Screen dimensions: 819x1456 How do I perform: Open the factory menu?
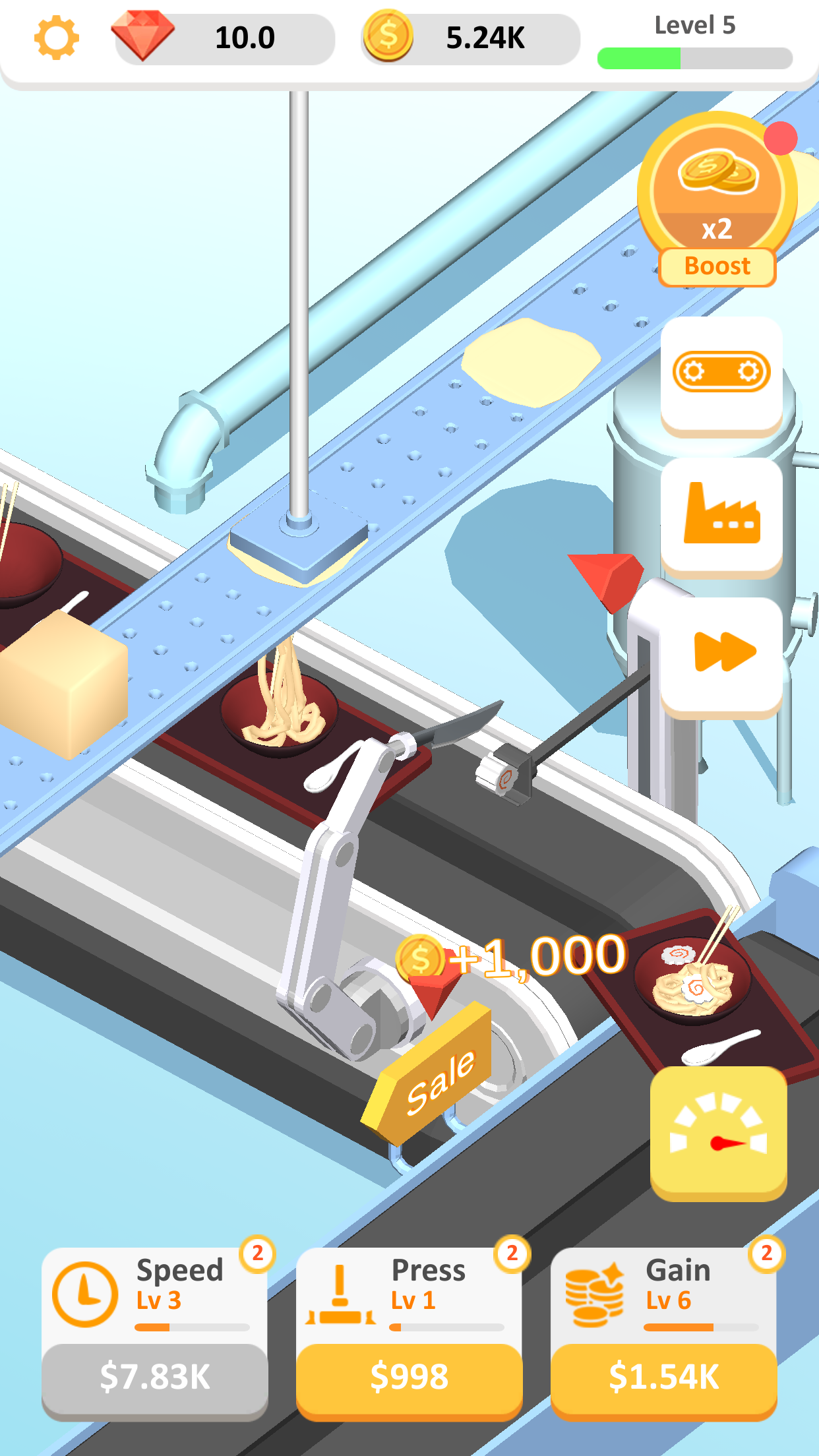click(721, 517)
